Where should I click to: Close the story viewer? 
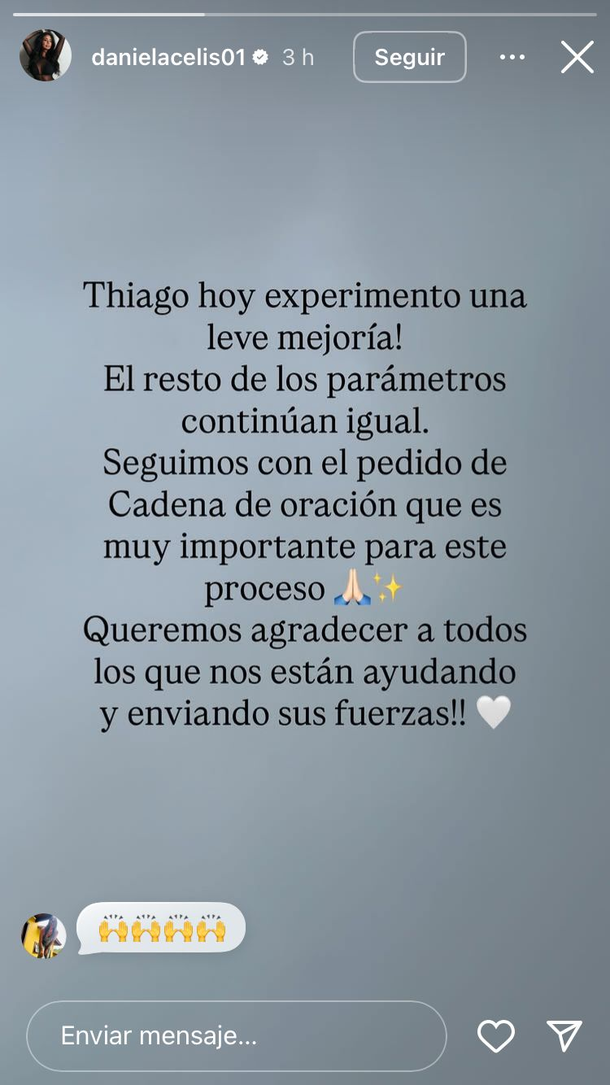click(577, 57)
